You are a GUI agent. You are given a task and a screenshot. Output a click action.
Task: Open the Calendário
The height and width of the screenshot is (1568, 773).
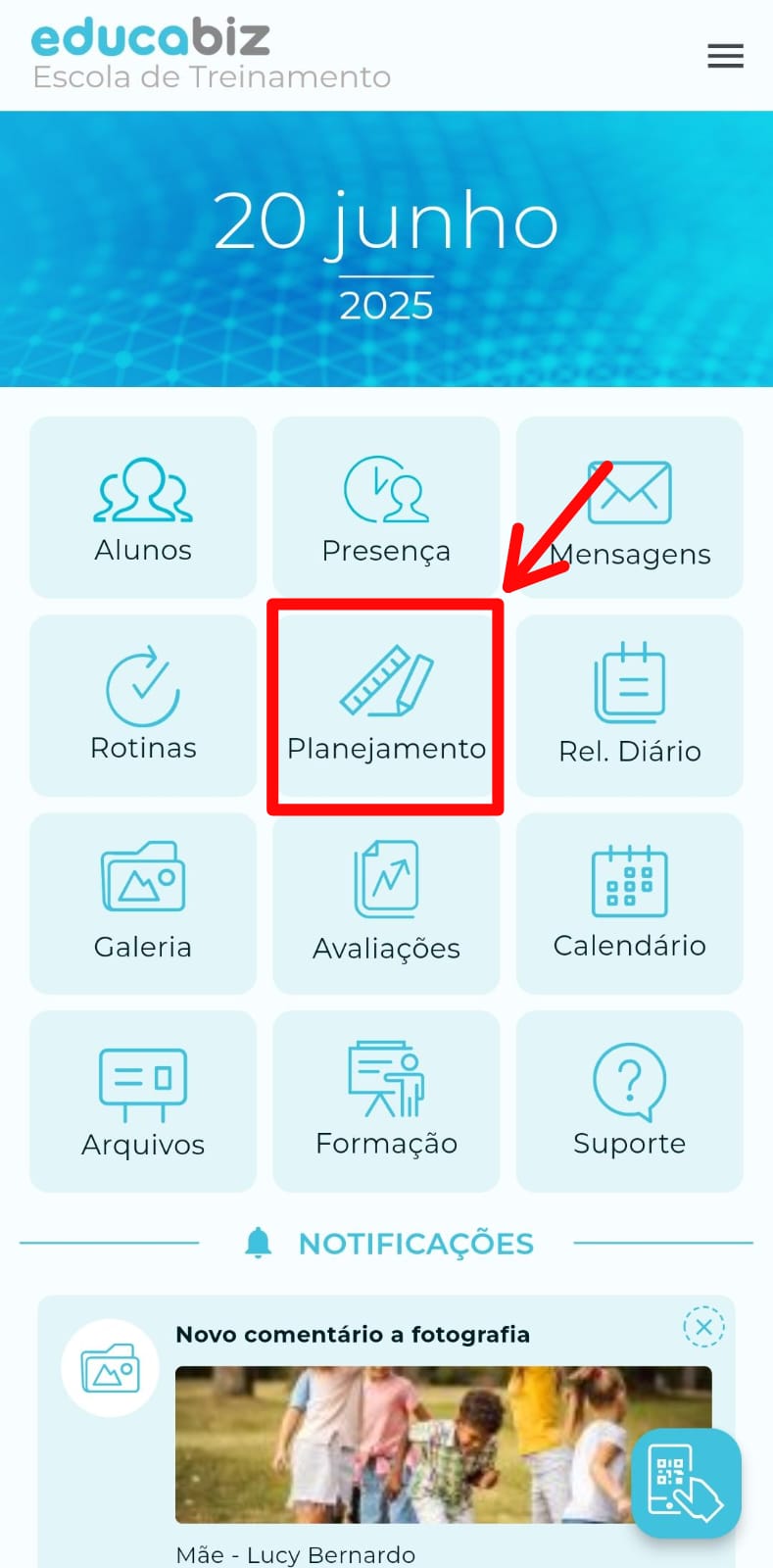(x=629, y=904)
